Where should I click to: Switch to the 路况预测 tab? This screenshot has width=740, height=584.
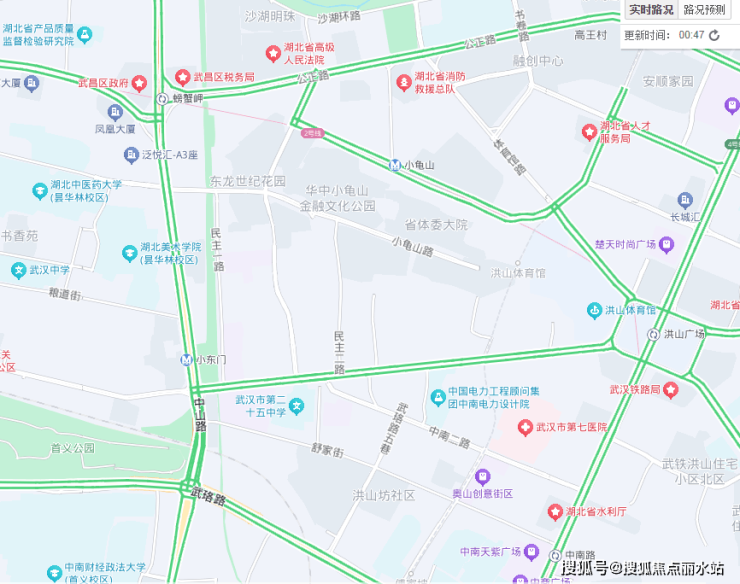tap(704, 10)
